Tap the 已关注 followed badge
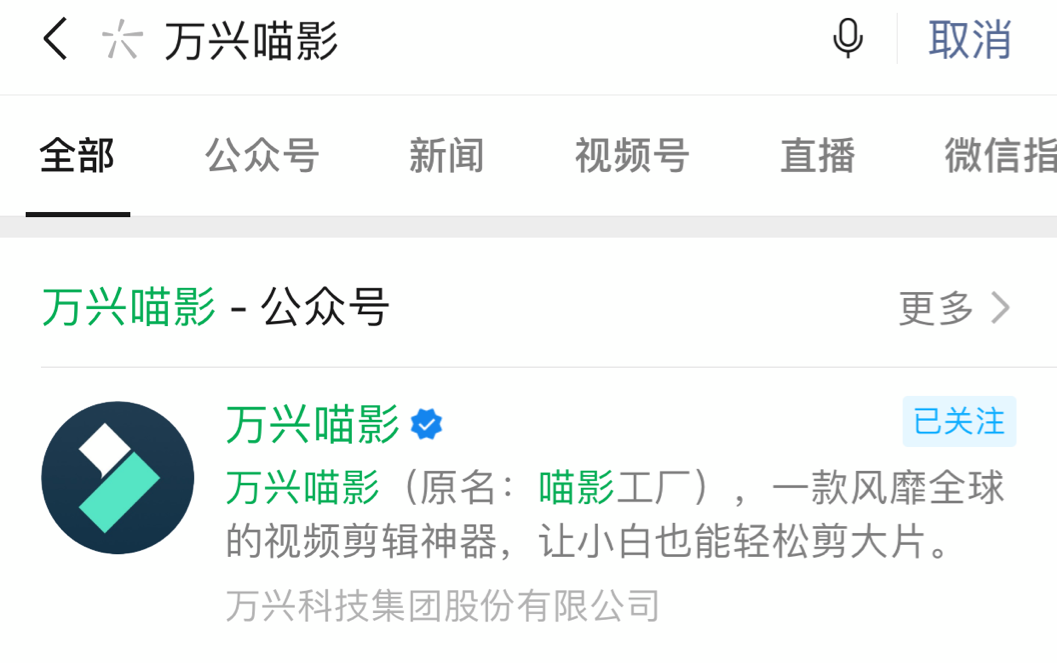 (958, 422)
